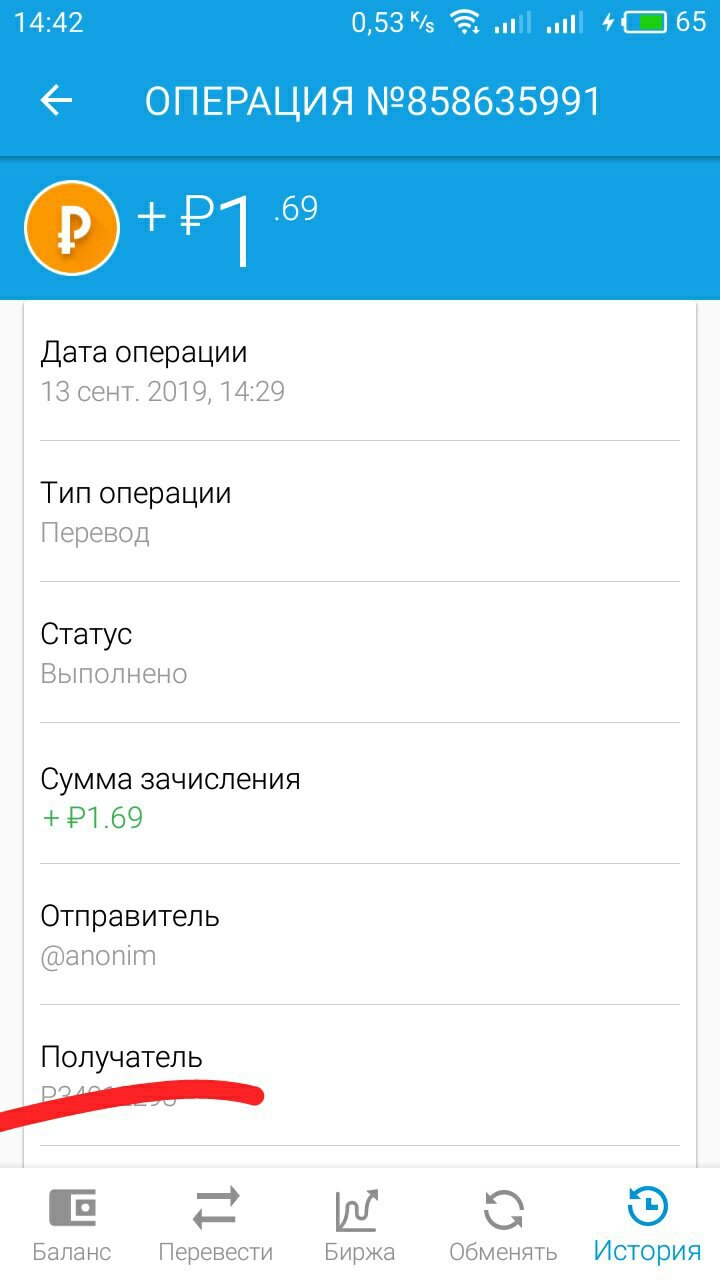720x1280 pixels.
Task: Go back from the operation details
Action: 57,101
